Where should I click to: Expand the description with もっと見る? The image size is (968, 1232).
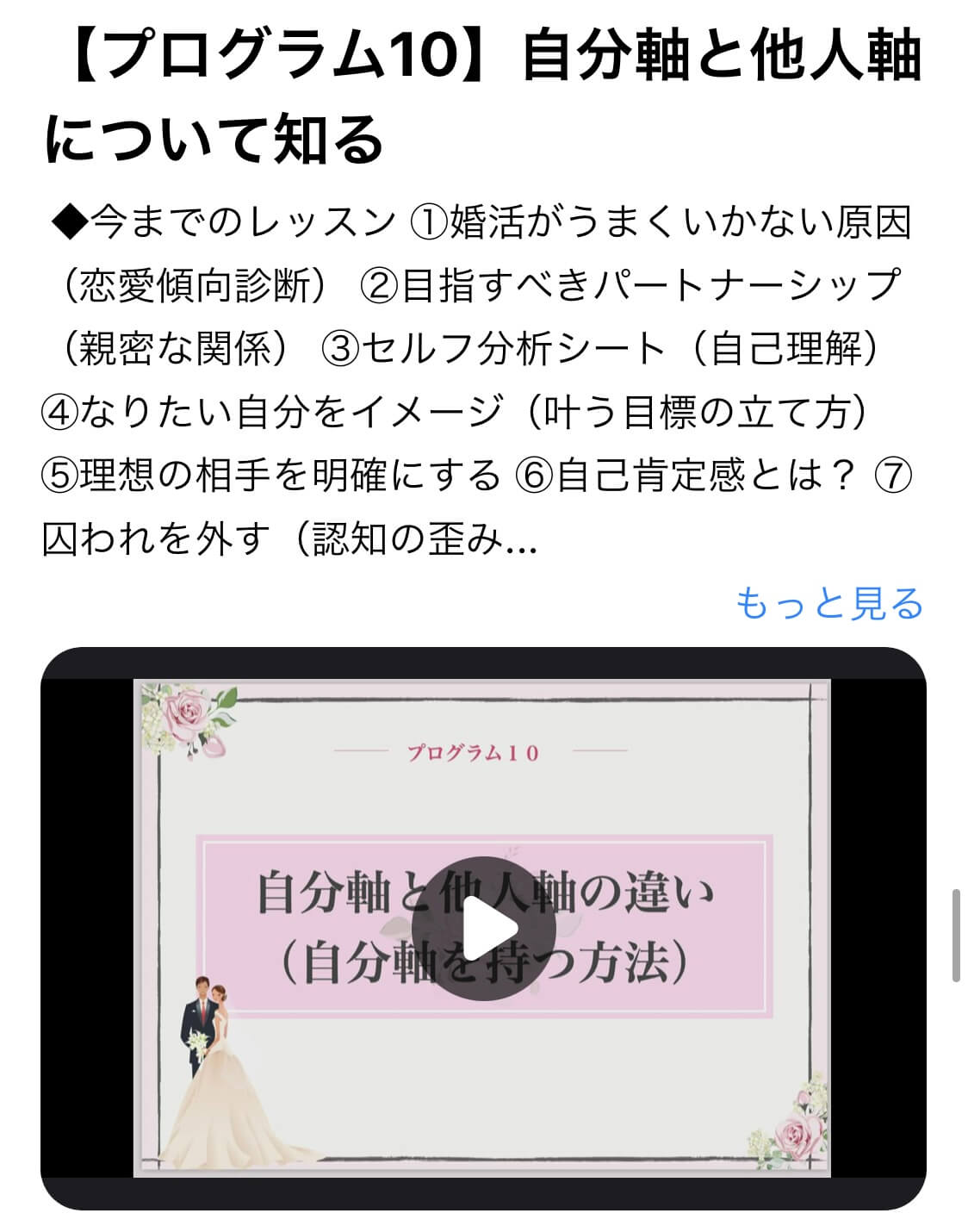828,603
